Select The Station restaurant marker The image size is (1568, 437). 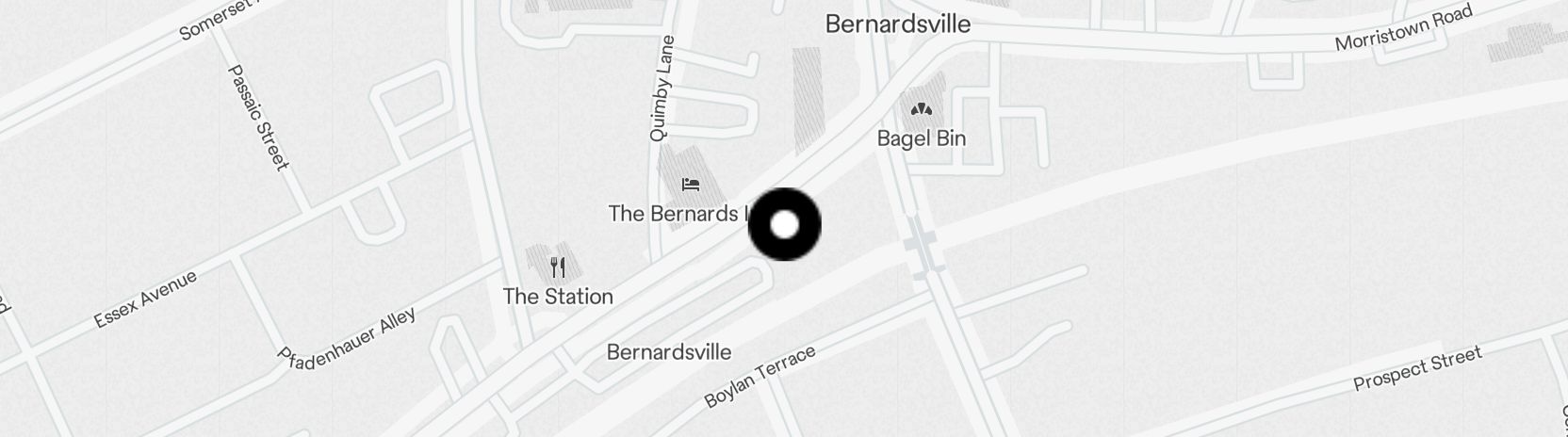pos(558,267)
